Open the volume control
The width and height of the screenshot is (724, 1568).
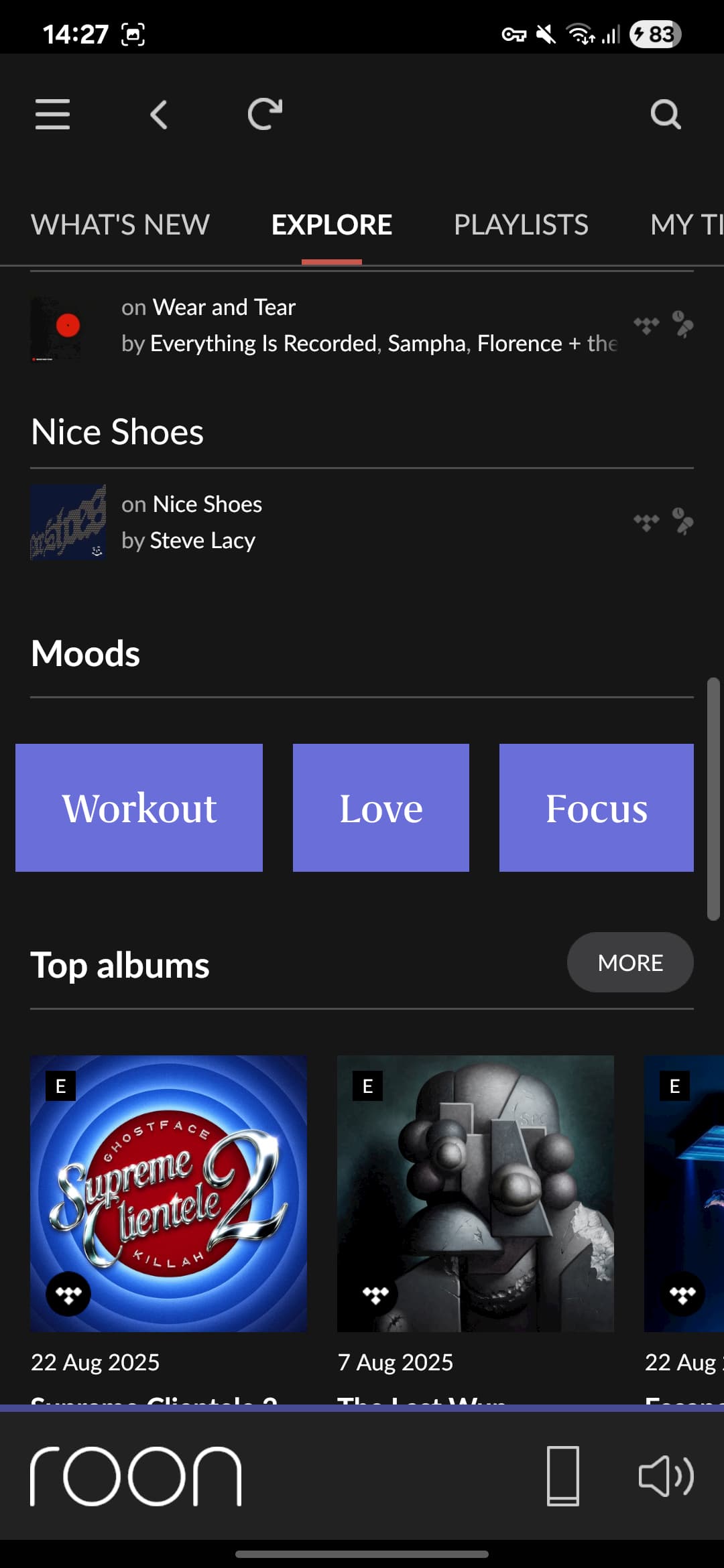point(666,1476)
